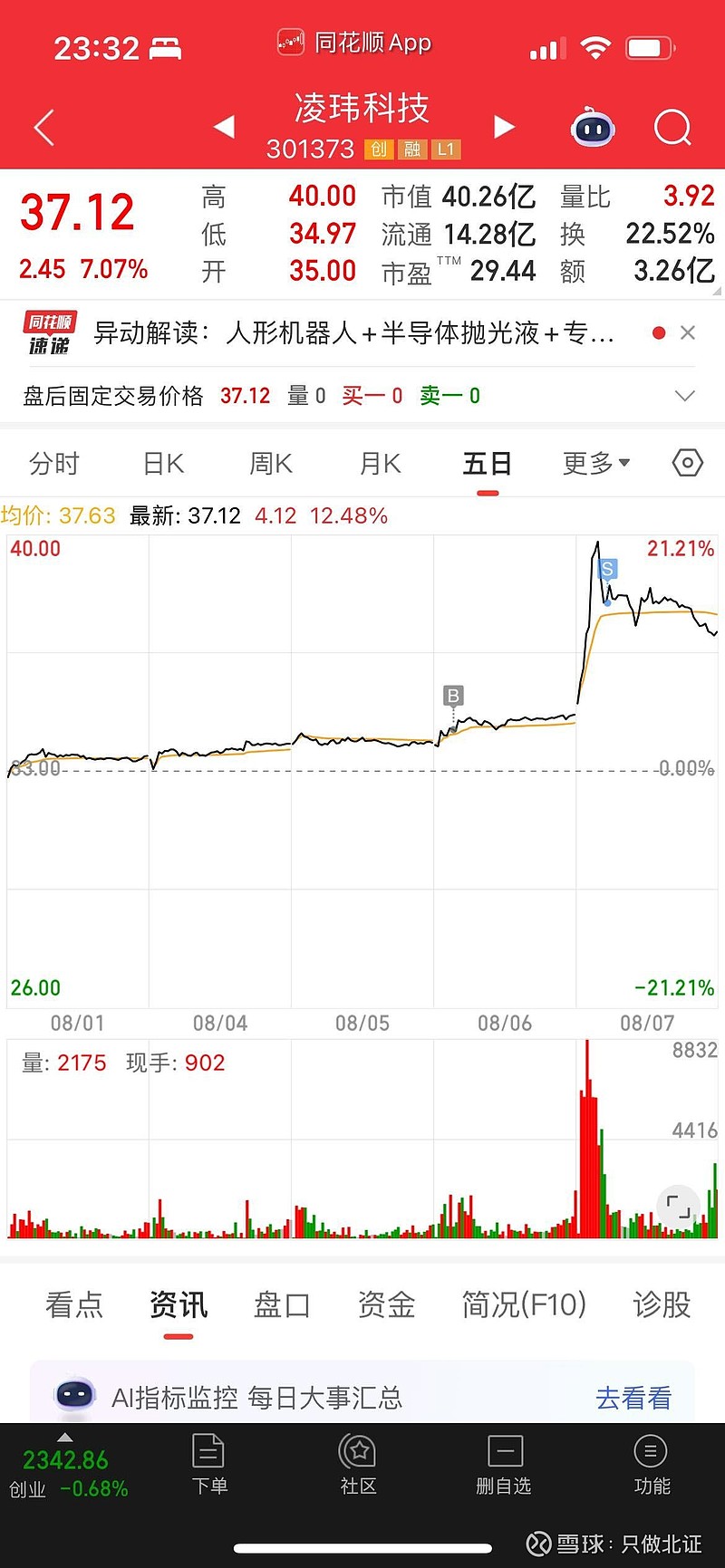Open the AI robot assistant
This screenshot has width=725, height=1568.
593,128
